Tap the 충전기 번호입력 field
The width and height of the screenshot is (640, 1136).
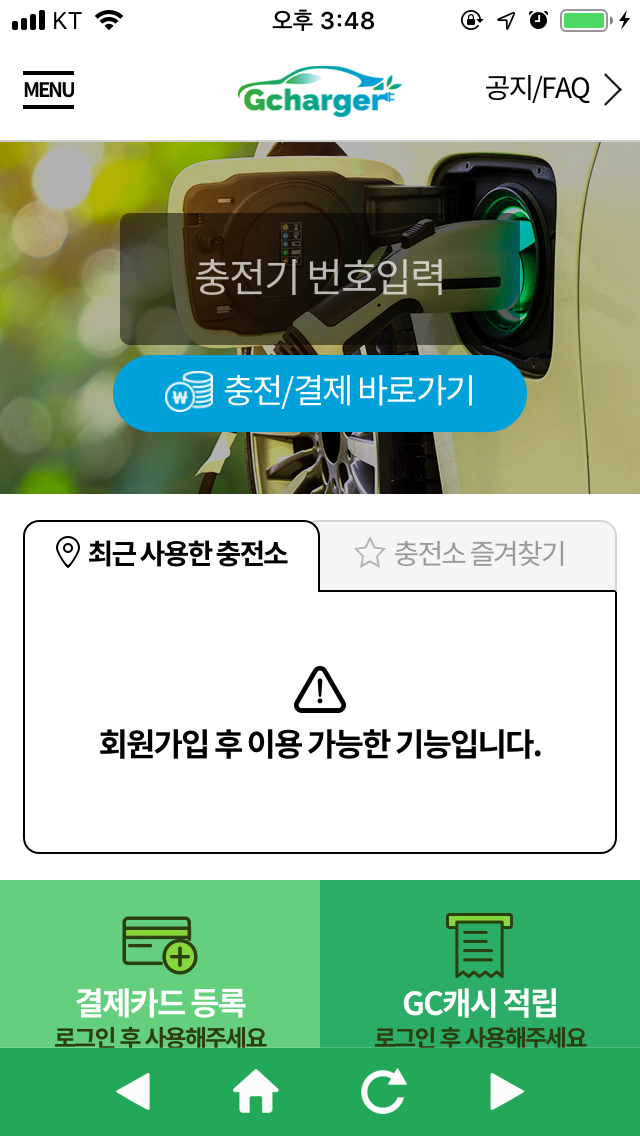(x=320, y=279)
